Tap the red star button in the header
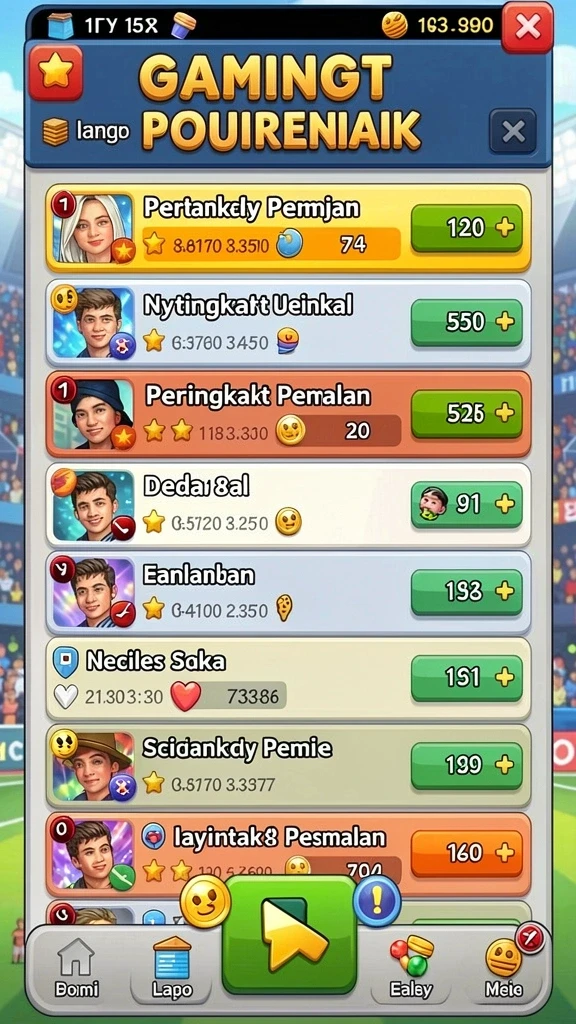 pyautogui.click(x=56, y=72)
